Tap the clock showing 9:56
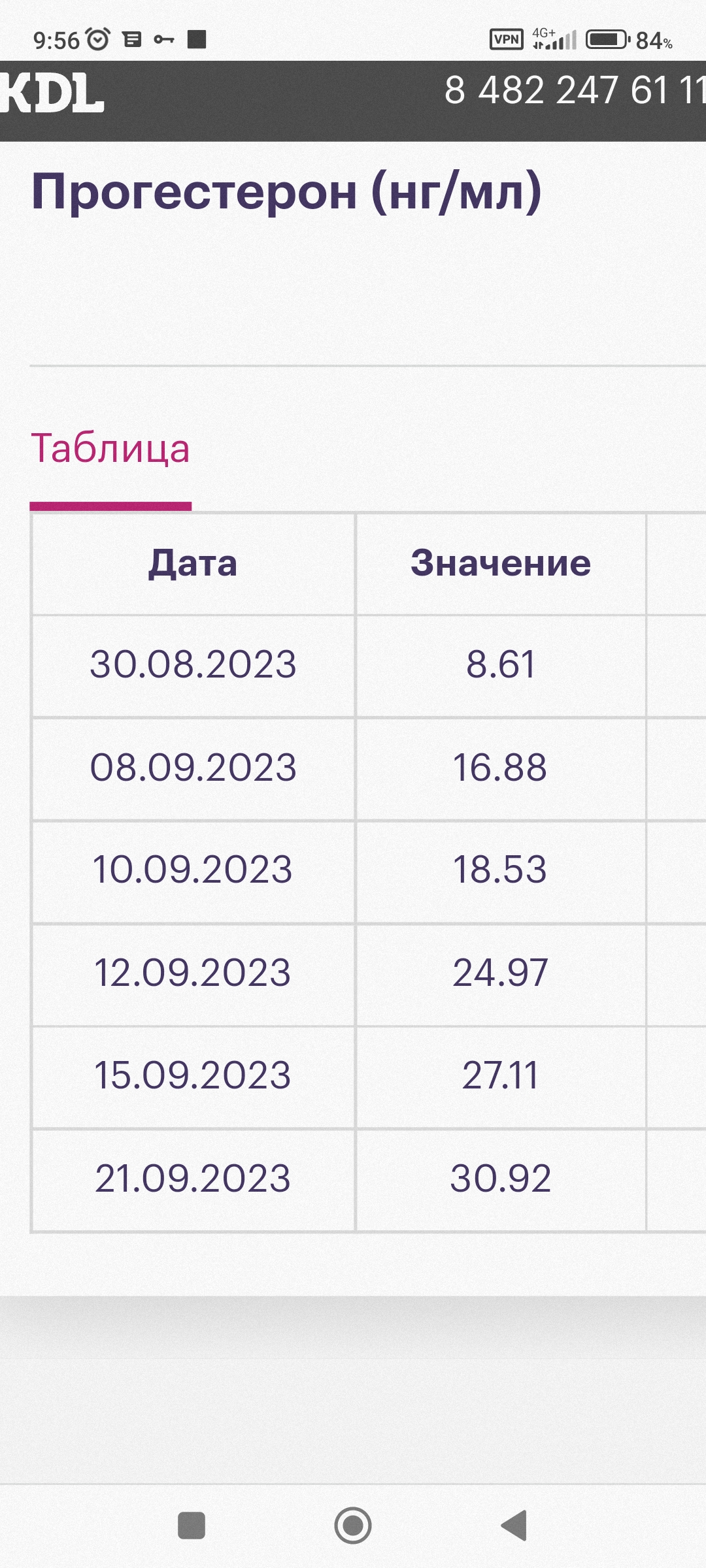Screen dimensions: 706x1568 coord(56,39)
